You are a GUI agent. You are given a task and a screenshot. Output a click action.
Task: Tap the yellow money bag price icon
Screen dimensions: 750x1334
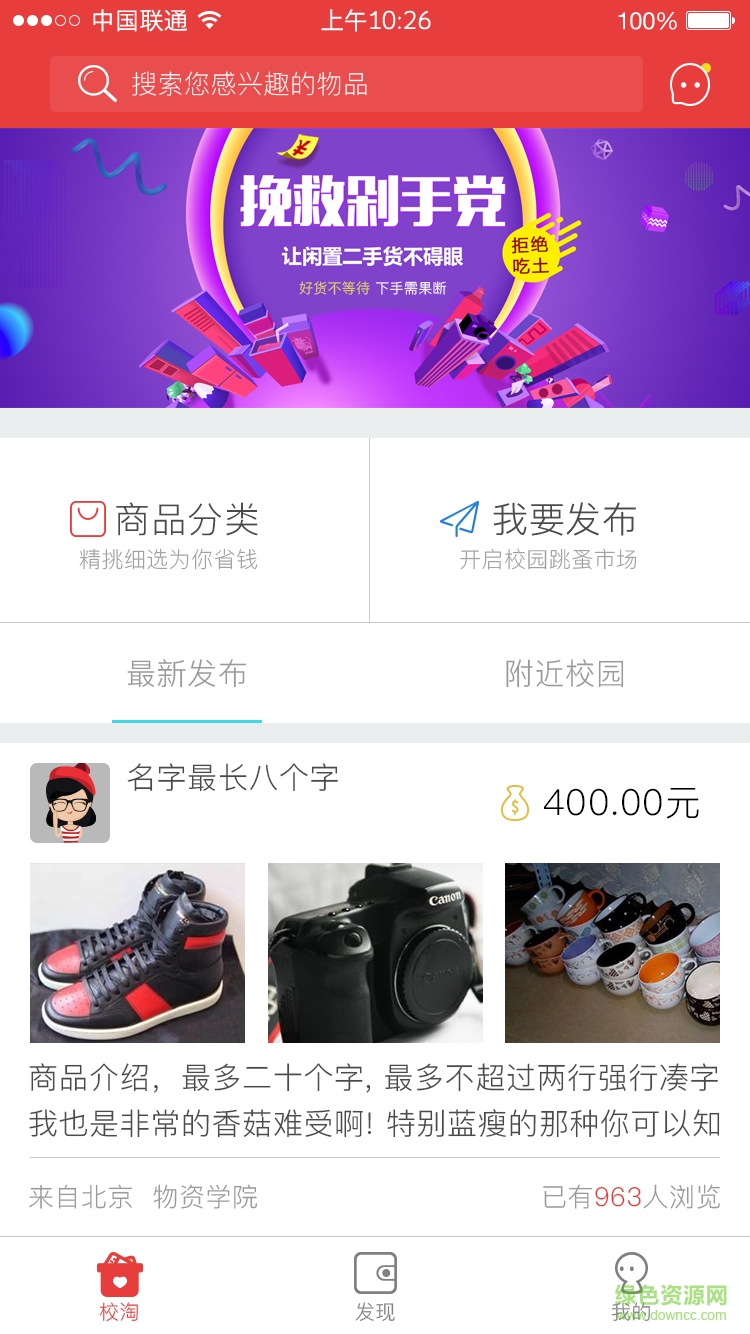pos(513,801)
